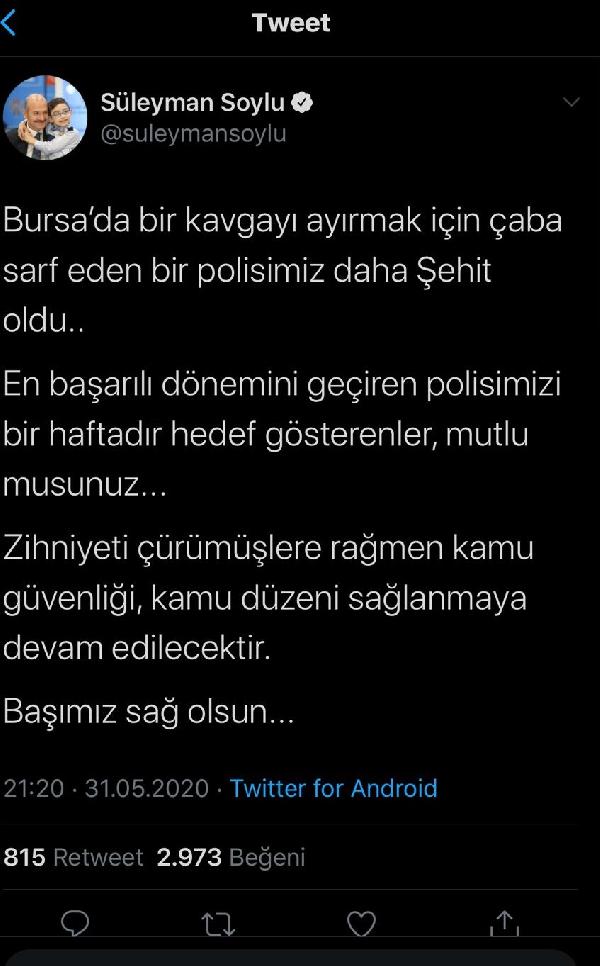This screenshot has width=600, height=966.
Task: Like this tweet with the heart
Action: [x=361, y=923]
